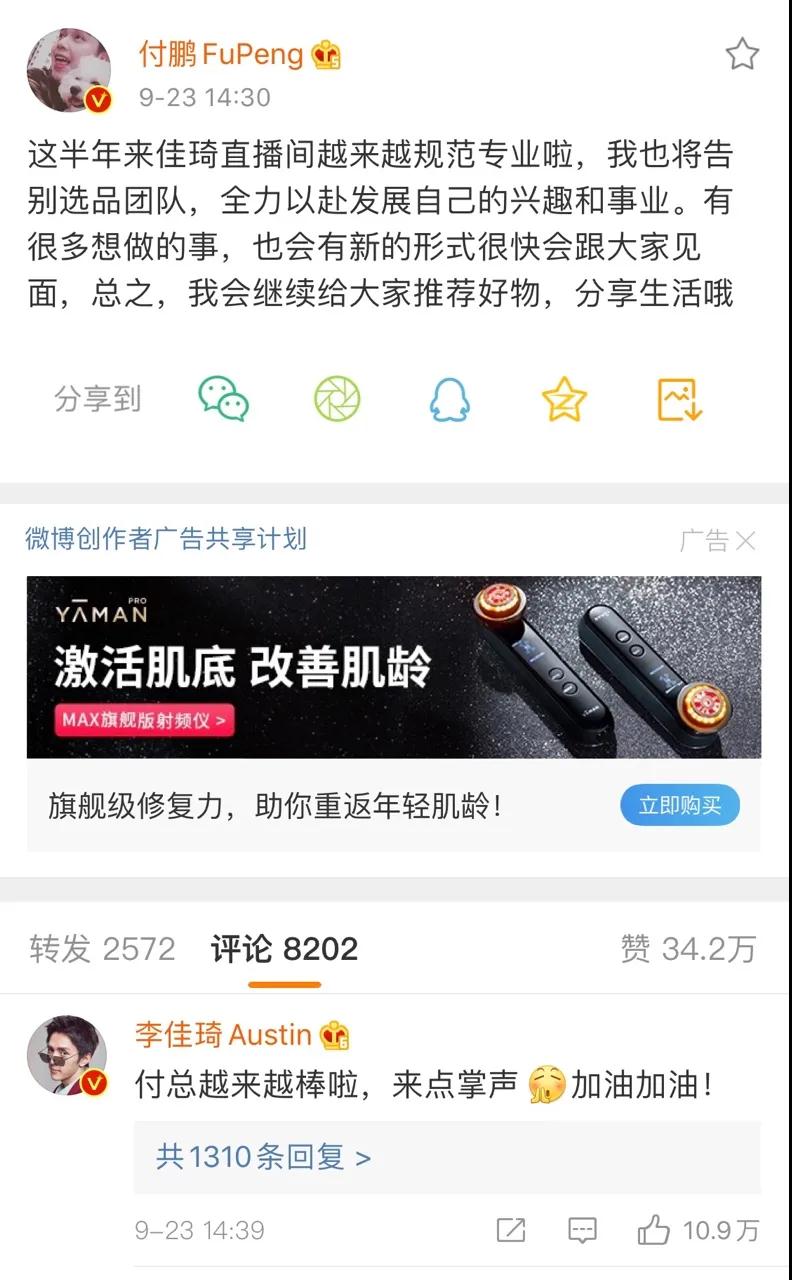
Task: Repost 李佳琦 Austin's comment
Action: point(510,1230)
